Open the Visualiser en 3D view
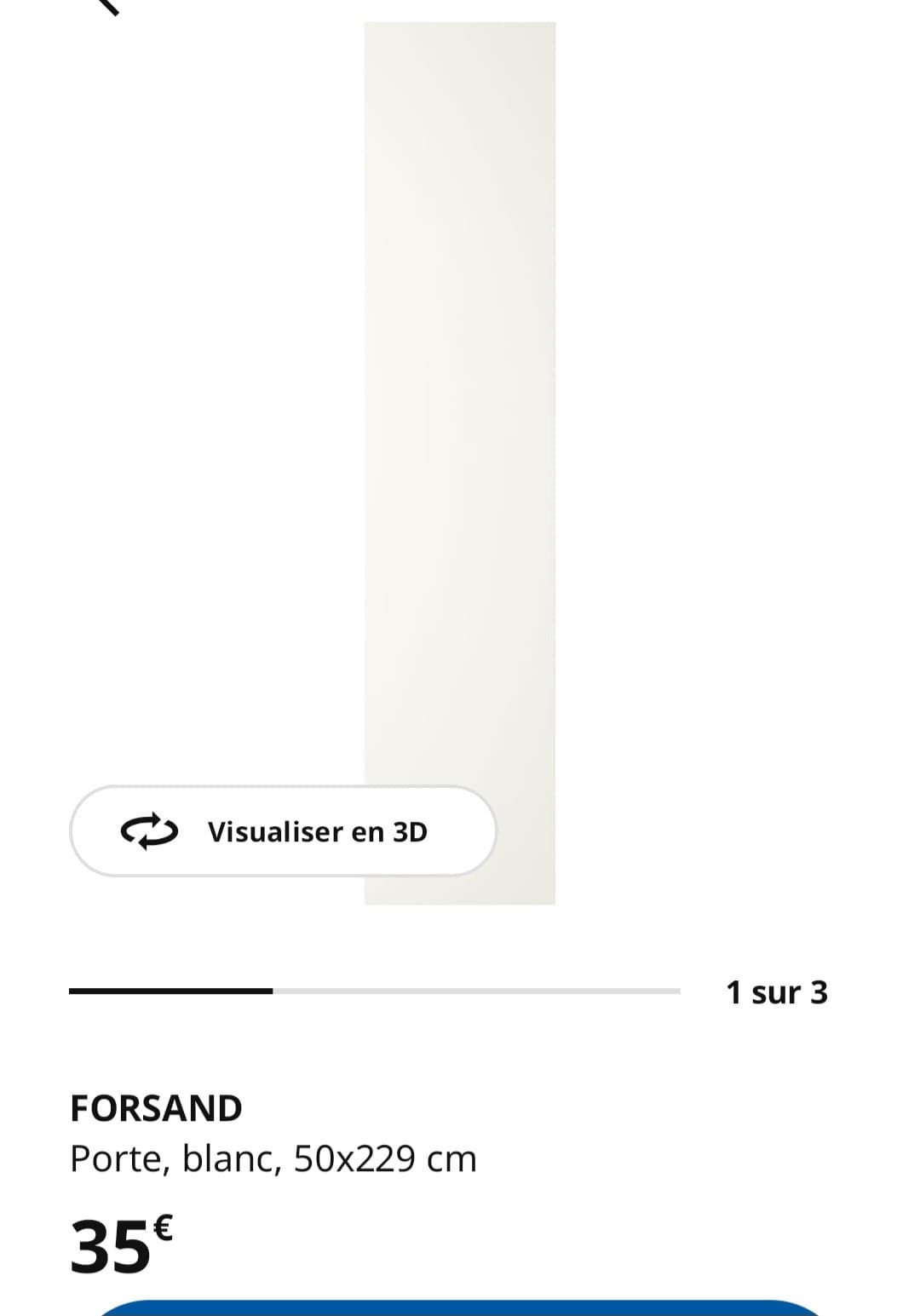This screenshot has height=1316, width=920. pyautogui.click(x=283, y=831)
